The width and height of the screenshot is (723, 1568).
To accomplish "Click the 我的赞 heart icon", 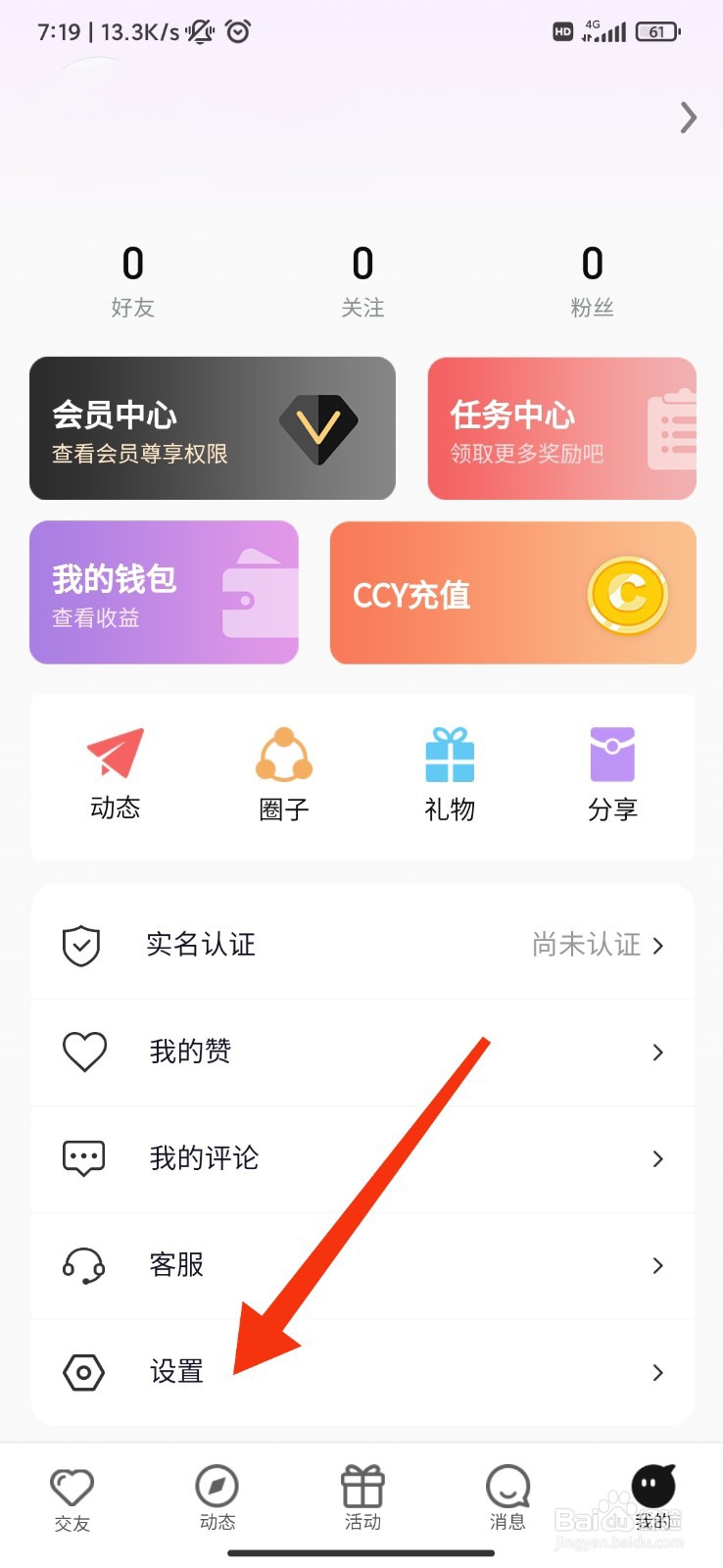I will [83, 1051].
